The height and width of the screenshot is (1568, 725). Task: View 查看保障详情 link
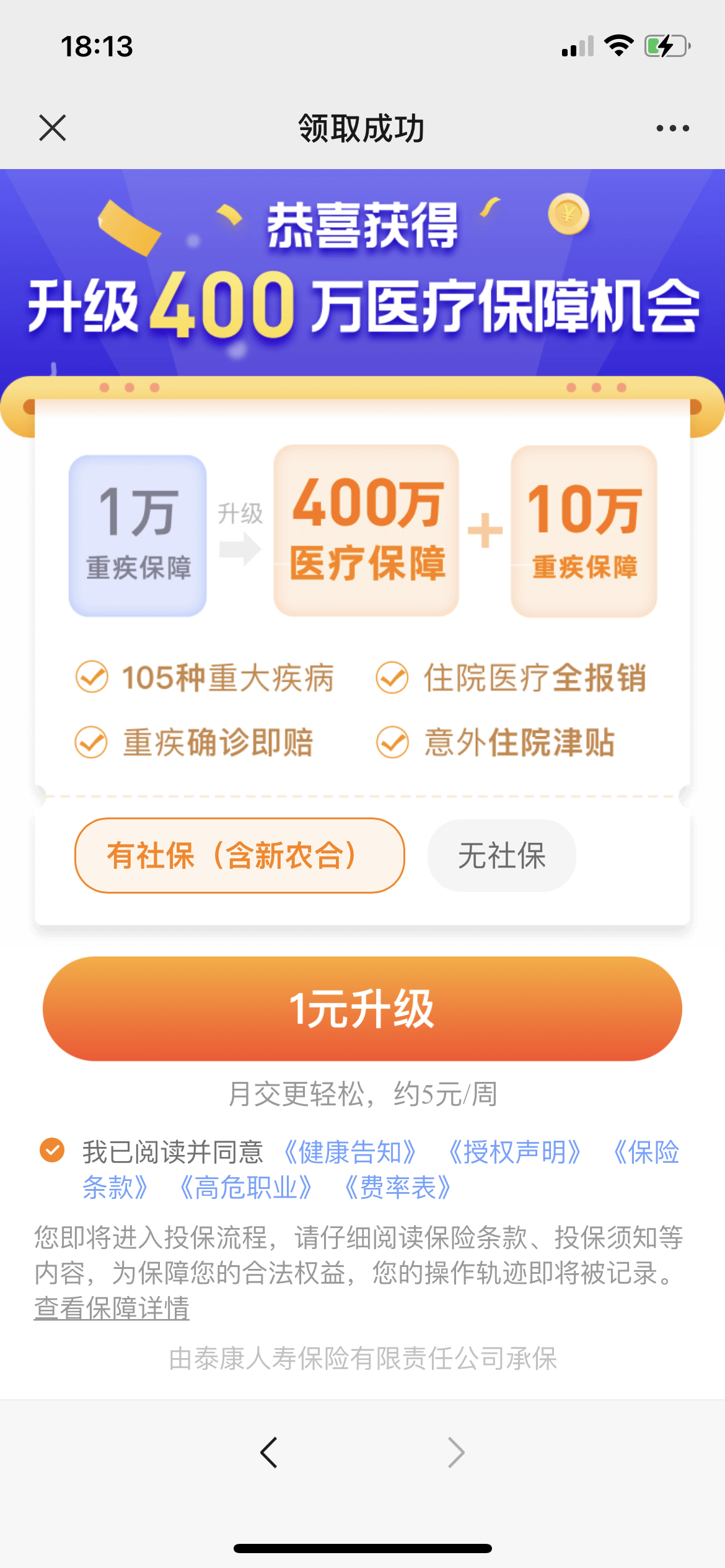[112, 1308]
